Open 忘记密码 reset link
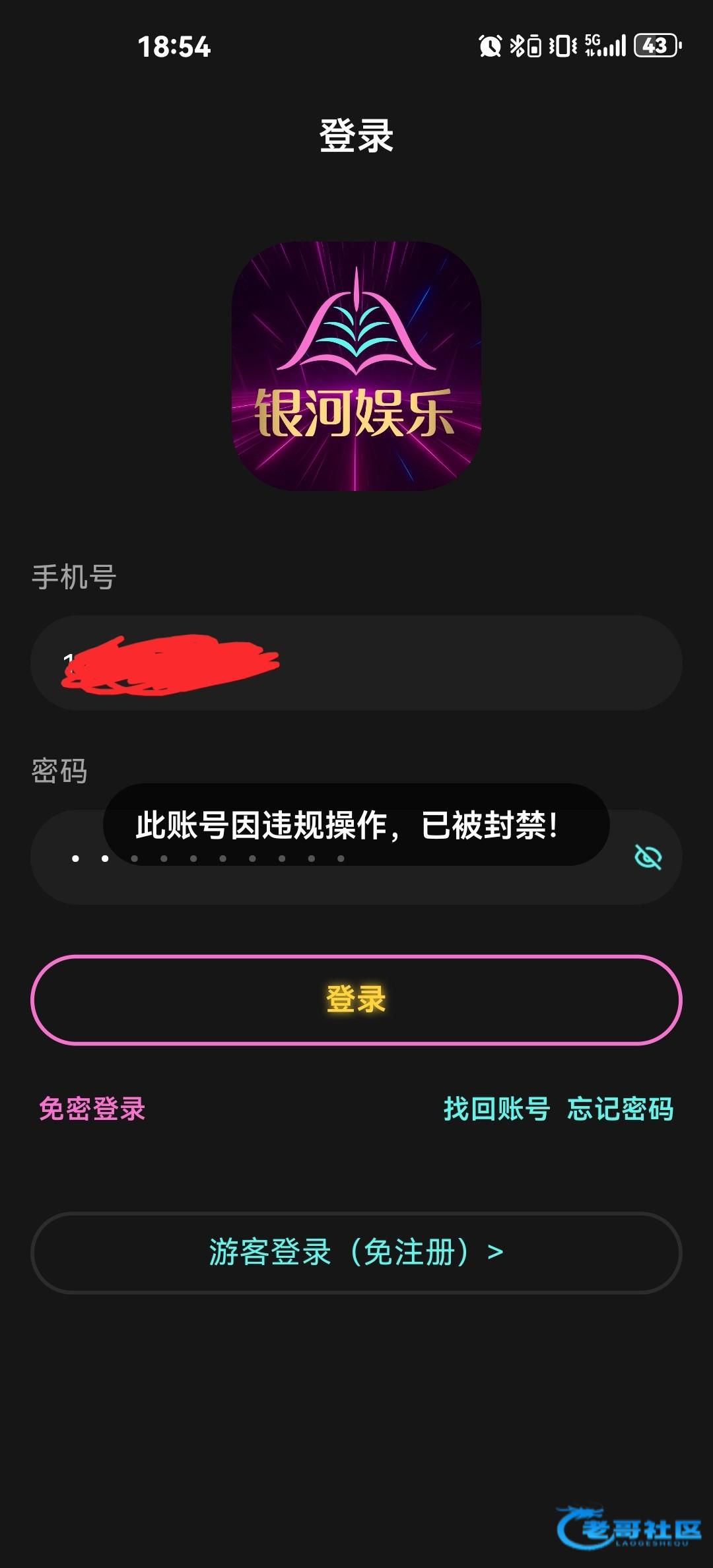The height and width of the screenshot is (1568, 713). [x=620, y=1109]
